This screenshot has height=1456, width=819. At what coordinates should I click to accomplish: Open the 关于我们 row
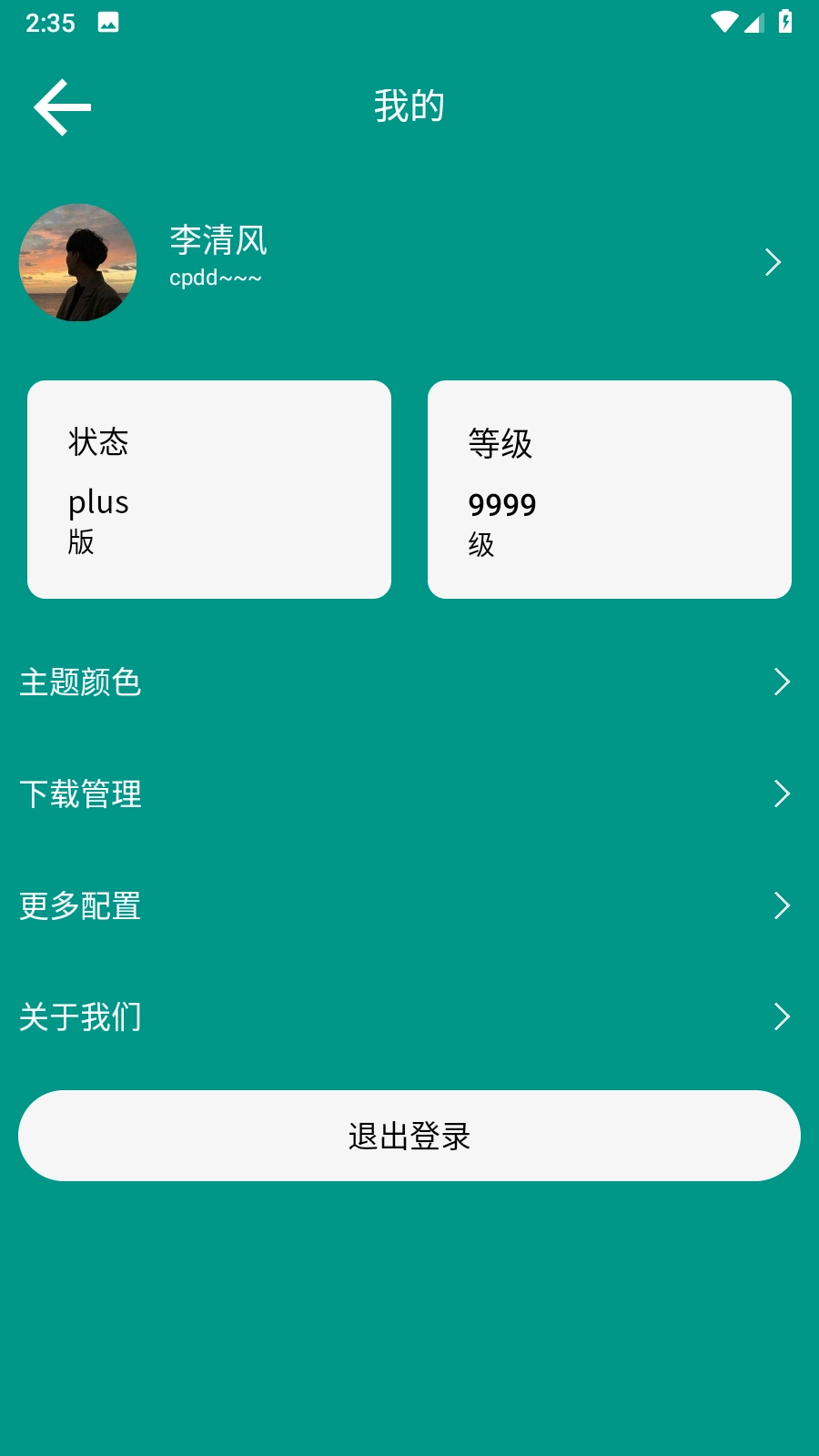(x=80, y=1016)
